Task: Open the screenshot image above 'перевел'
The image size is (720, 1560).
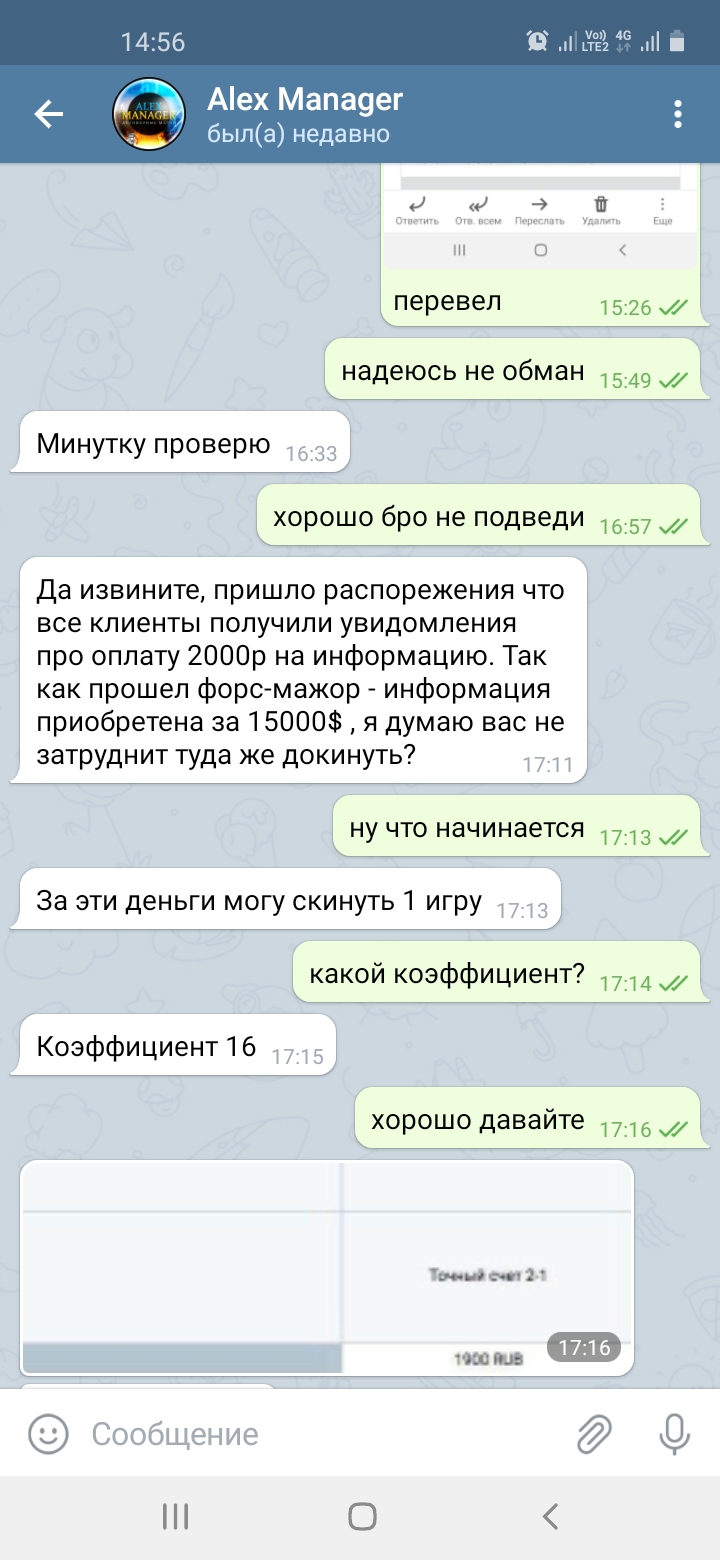Action: (x=541, y=215)
